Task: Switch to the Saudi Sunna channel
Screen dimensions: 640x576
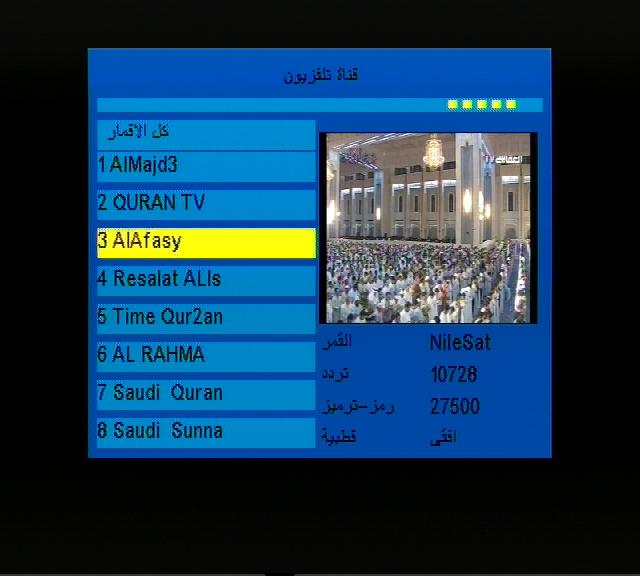Action: pos(205,432)
